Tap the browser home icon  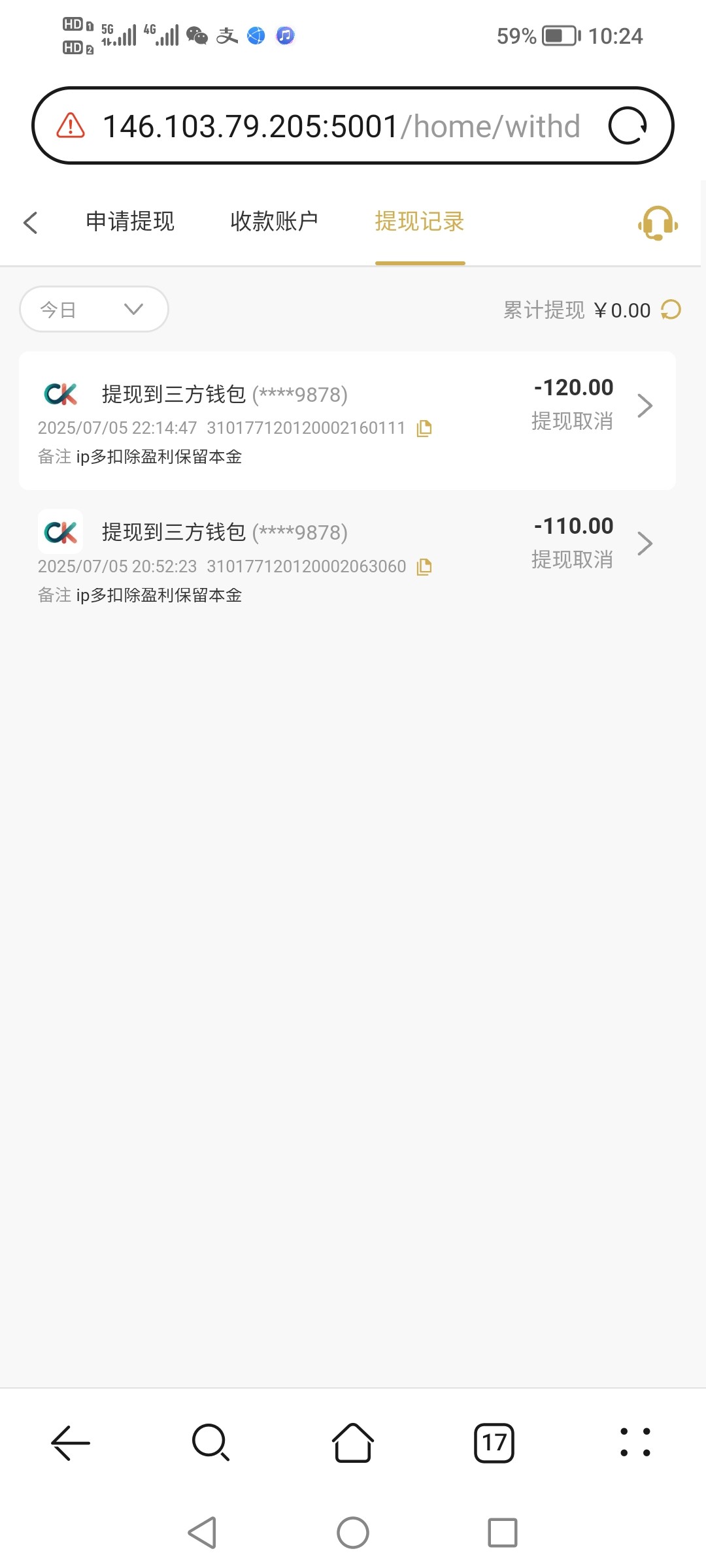click(352, 1443)
